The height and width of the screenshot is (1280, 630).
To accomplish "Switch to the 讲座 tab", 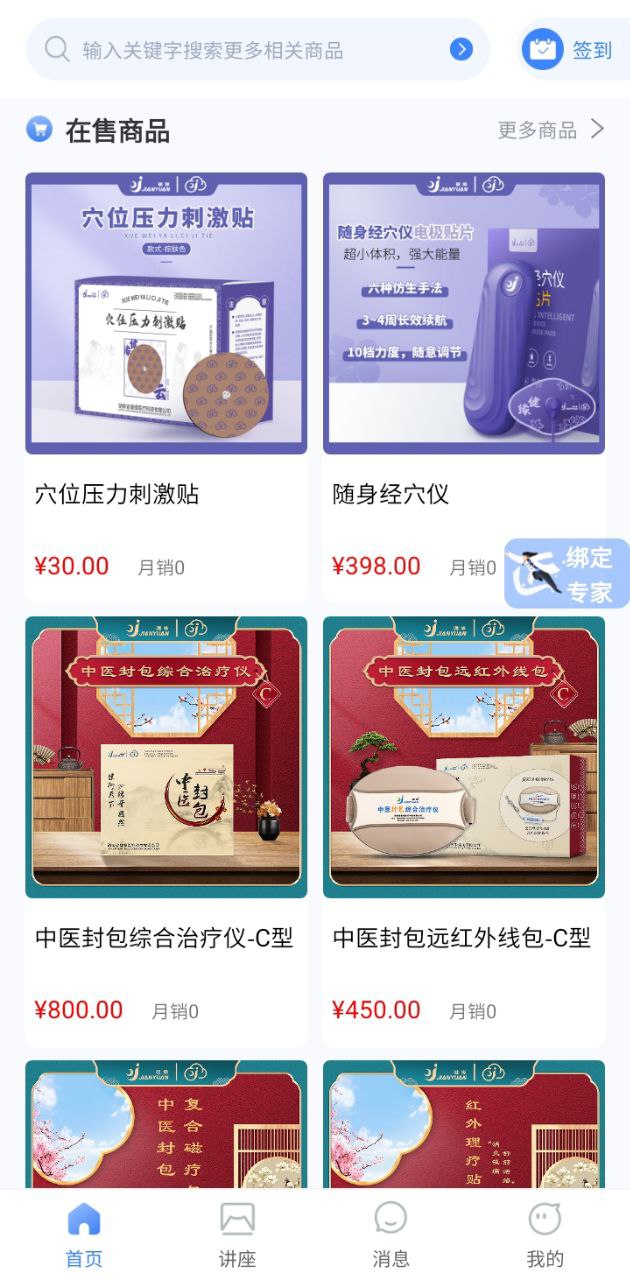I will click(x=237, y=1236).
